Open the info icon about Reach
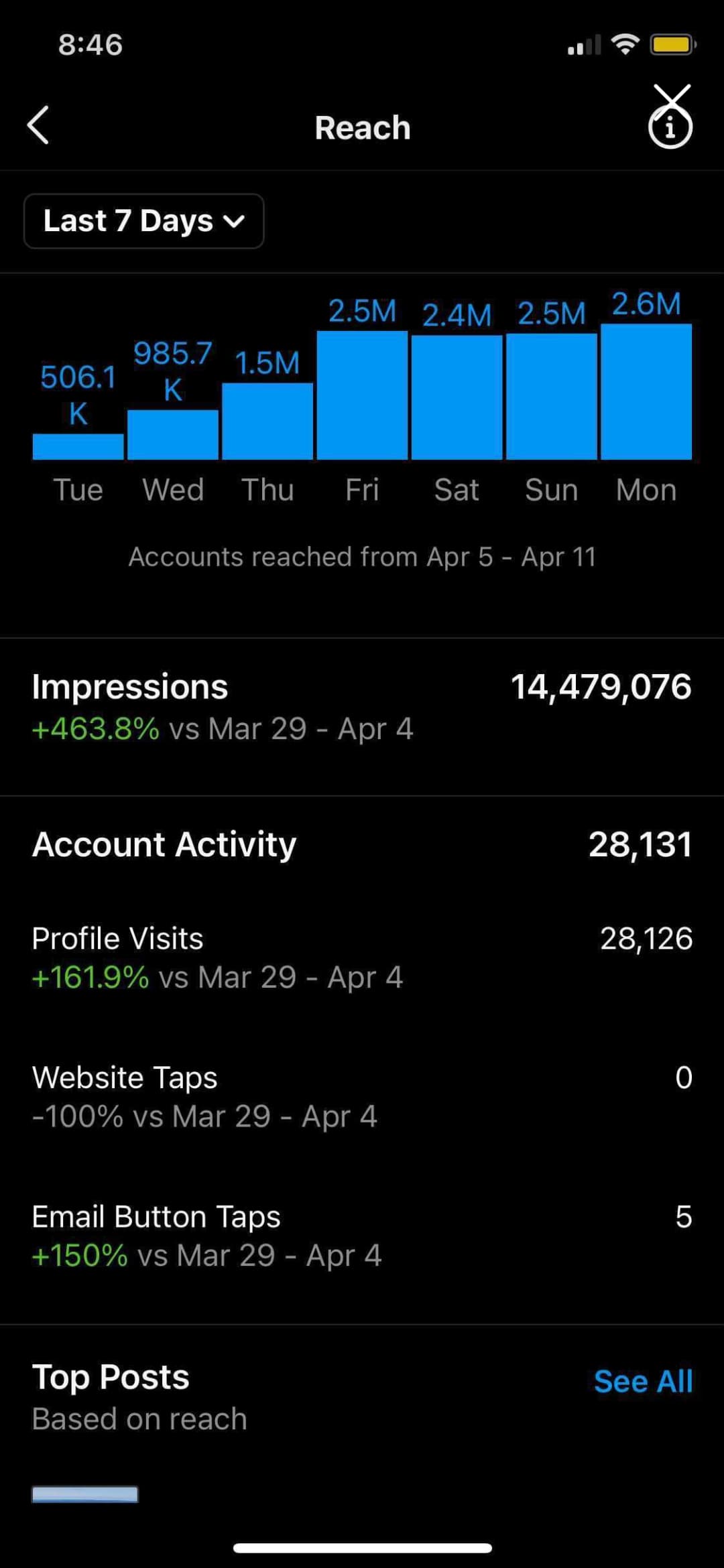Viewport: 724px width, 1568px height. pos(670,127)
